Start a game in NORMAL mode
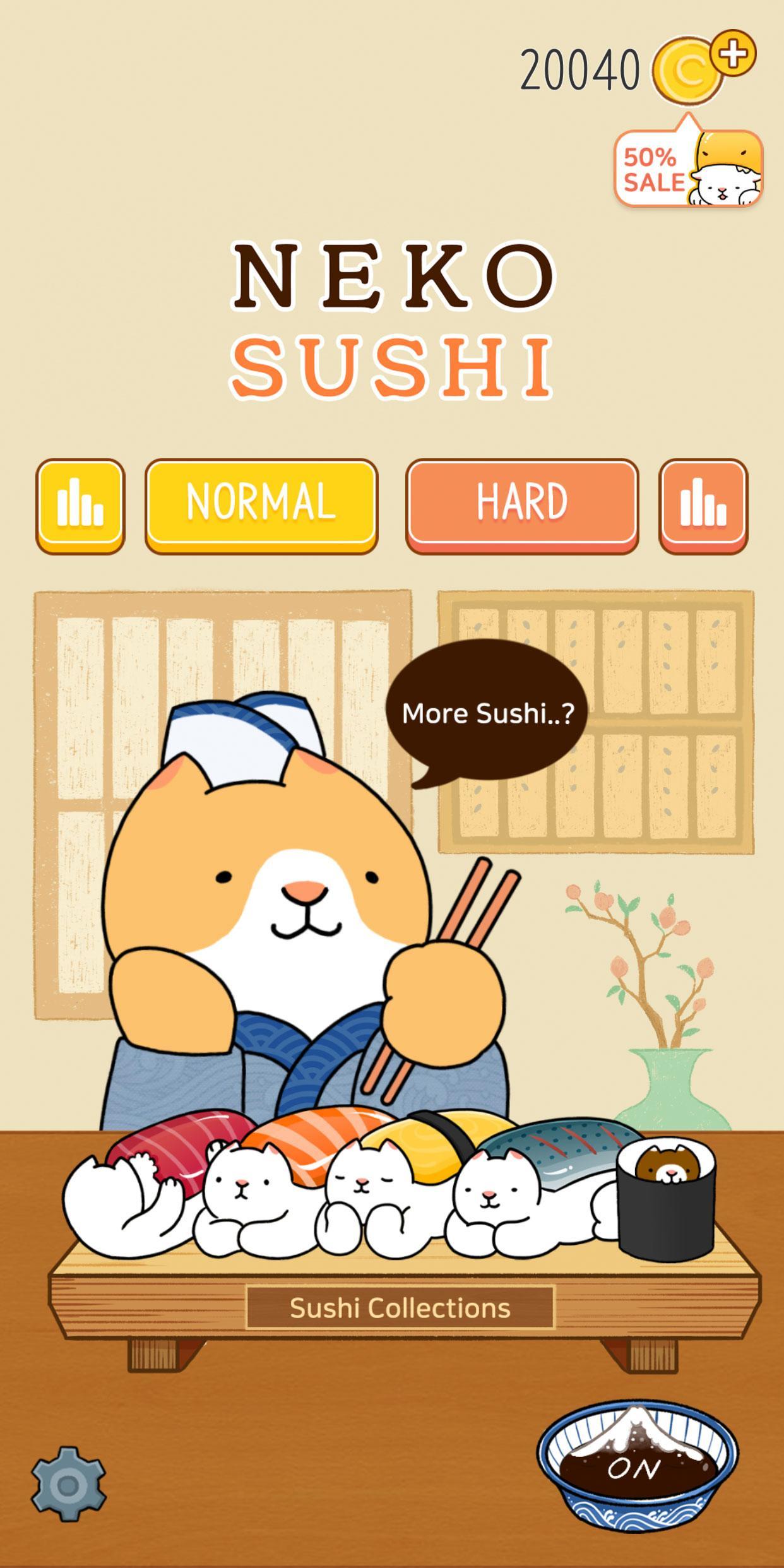This screenshot has height=1568, width=784. point(261,506)
